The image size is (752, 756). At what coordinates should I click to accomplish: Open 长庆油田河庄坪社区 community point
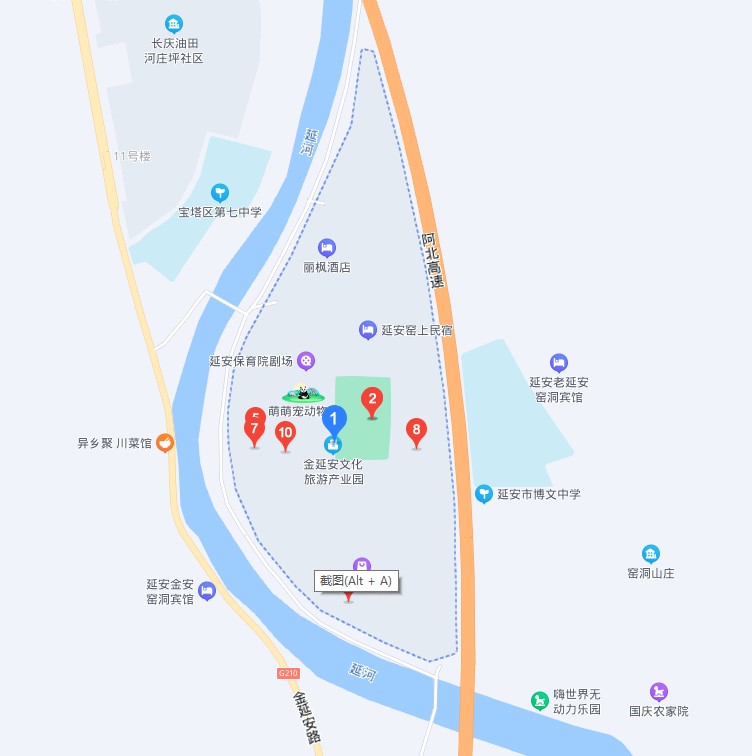[174, 24]
